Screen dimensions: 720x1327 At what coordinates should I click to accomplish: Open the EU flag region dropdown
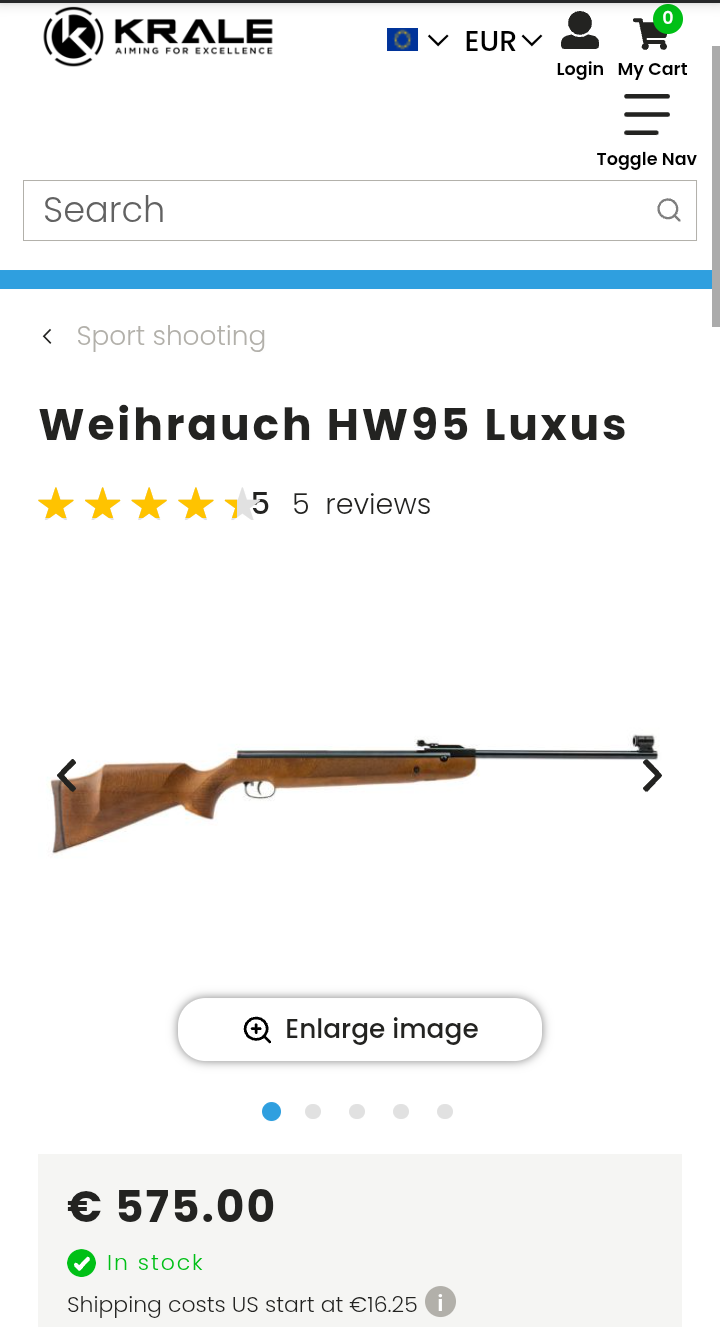417,40
